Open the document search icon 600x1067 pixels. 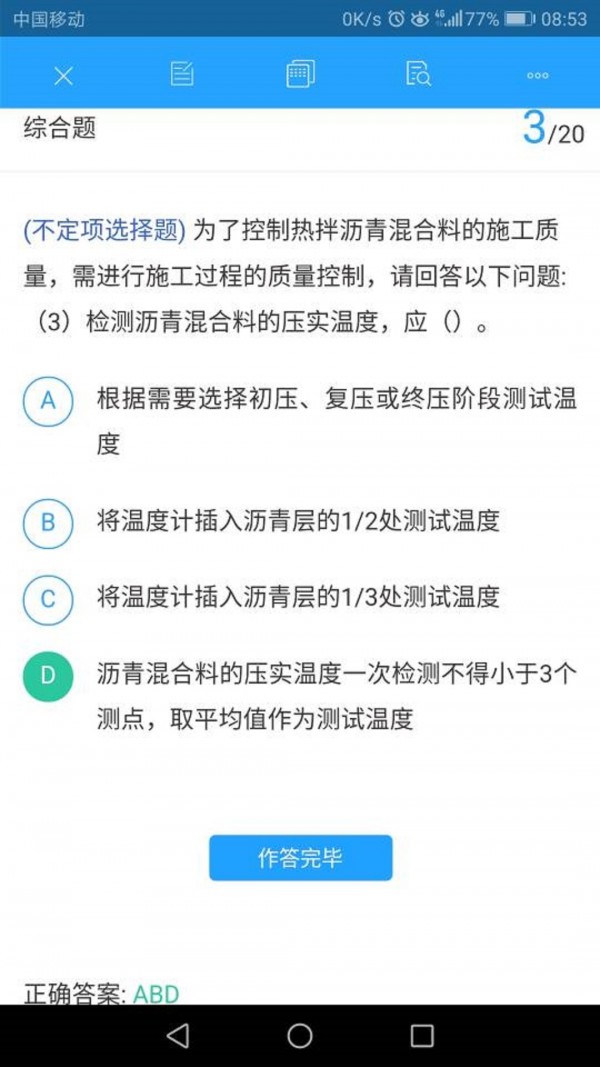418,74
